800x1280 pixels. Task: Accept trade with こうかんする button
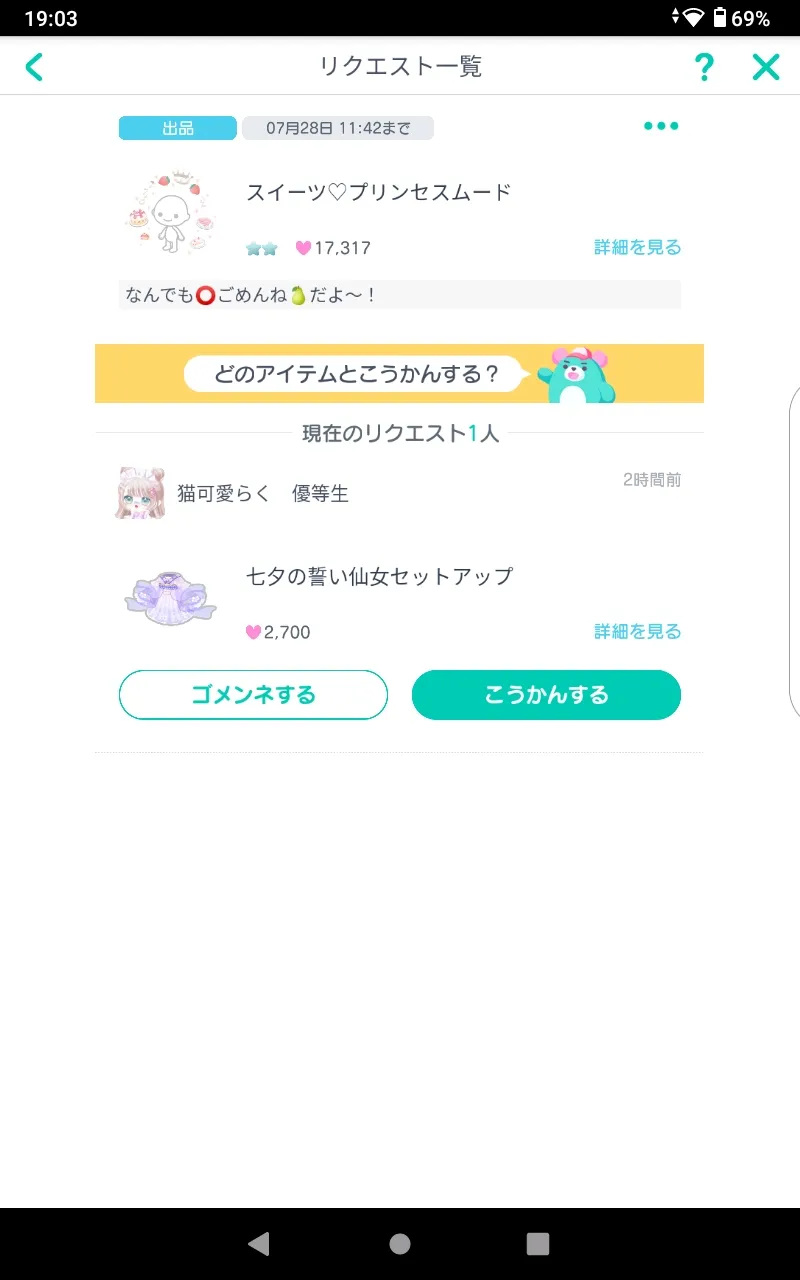point(546,695)
